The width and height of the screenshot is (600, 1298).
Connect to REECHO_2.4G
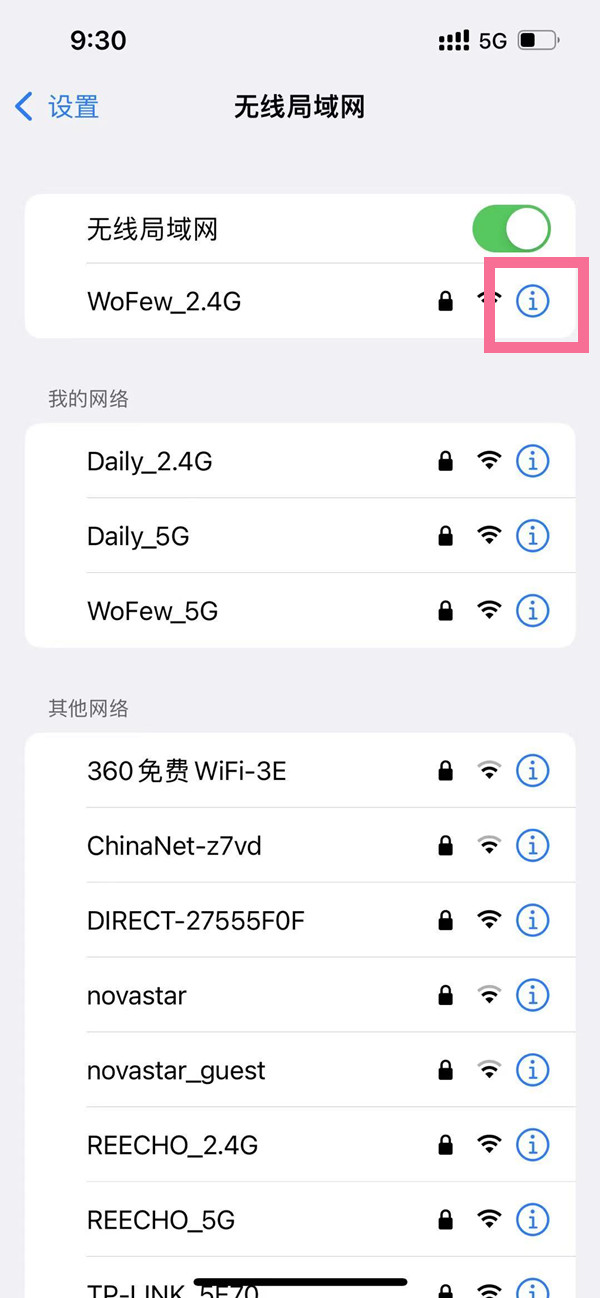pos(172,1145)
